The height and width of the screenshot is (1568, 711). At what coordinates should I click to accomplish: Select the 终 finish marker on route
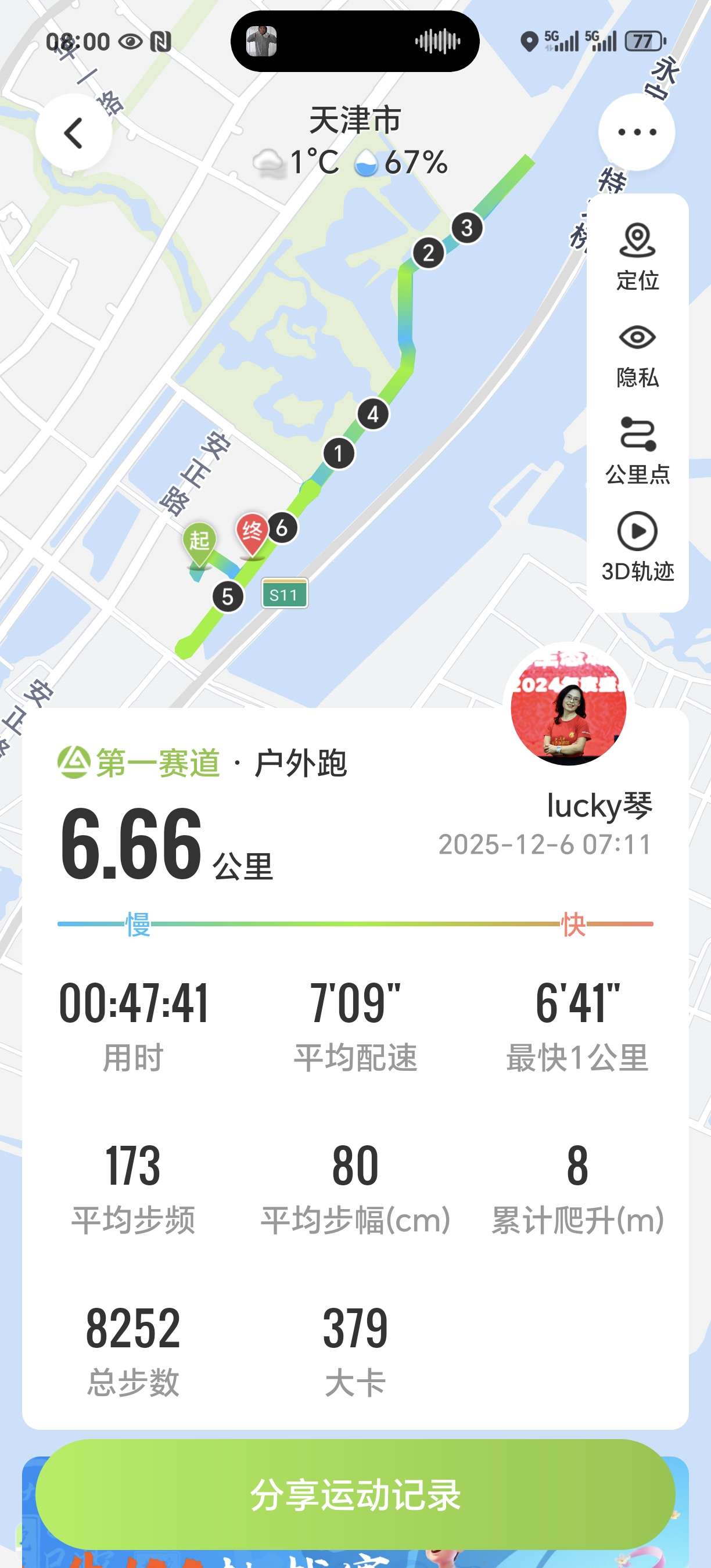(x=253, y=530)
